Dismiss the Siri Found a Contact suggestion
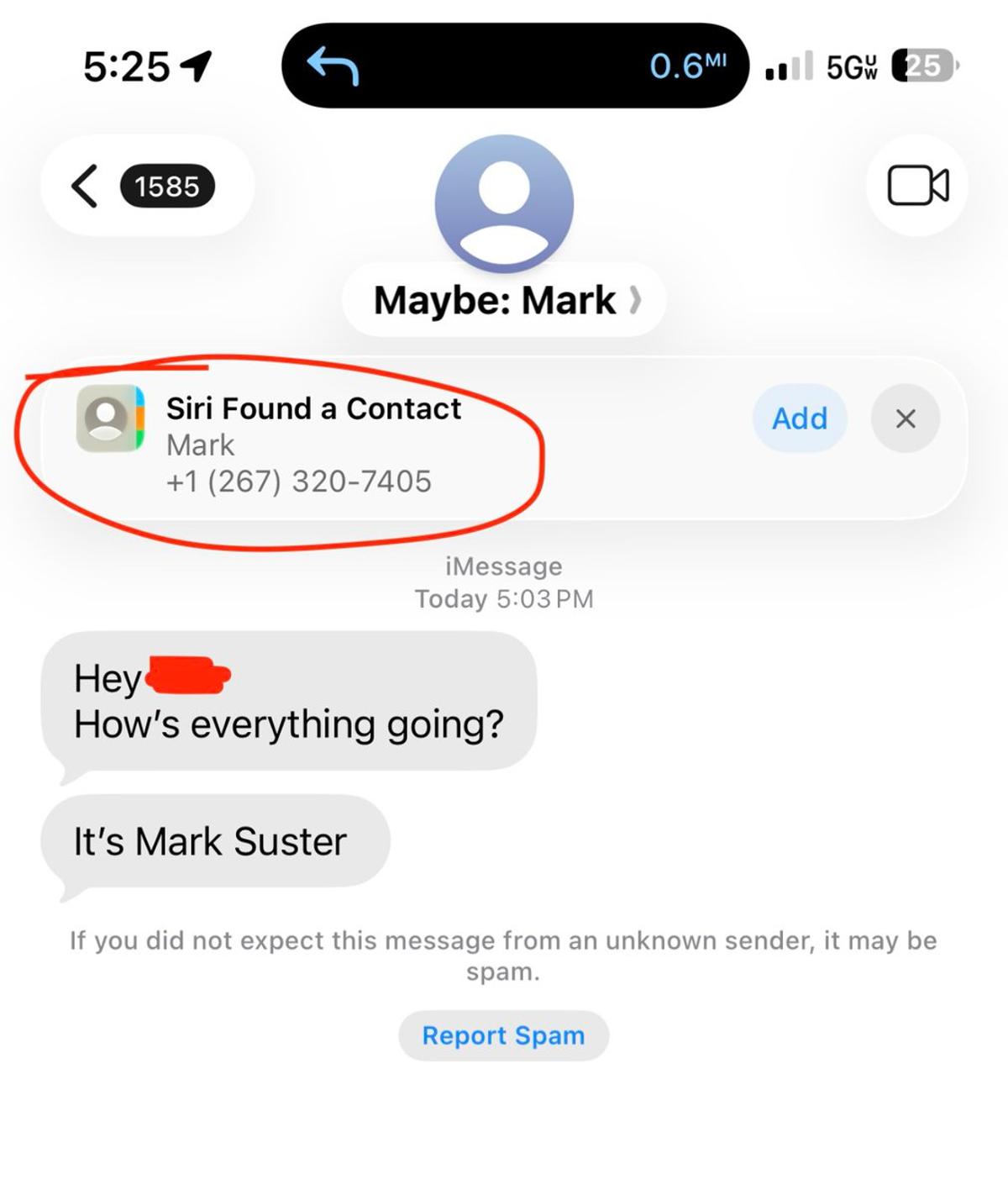 (905, 419)
